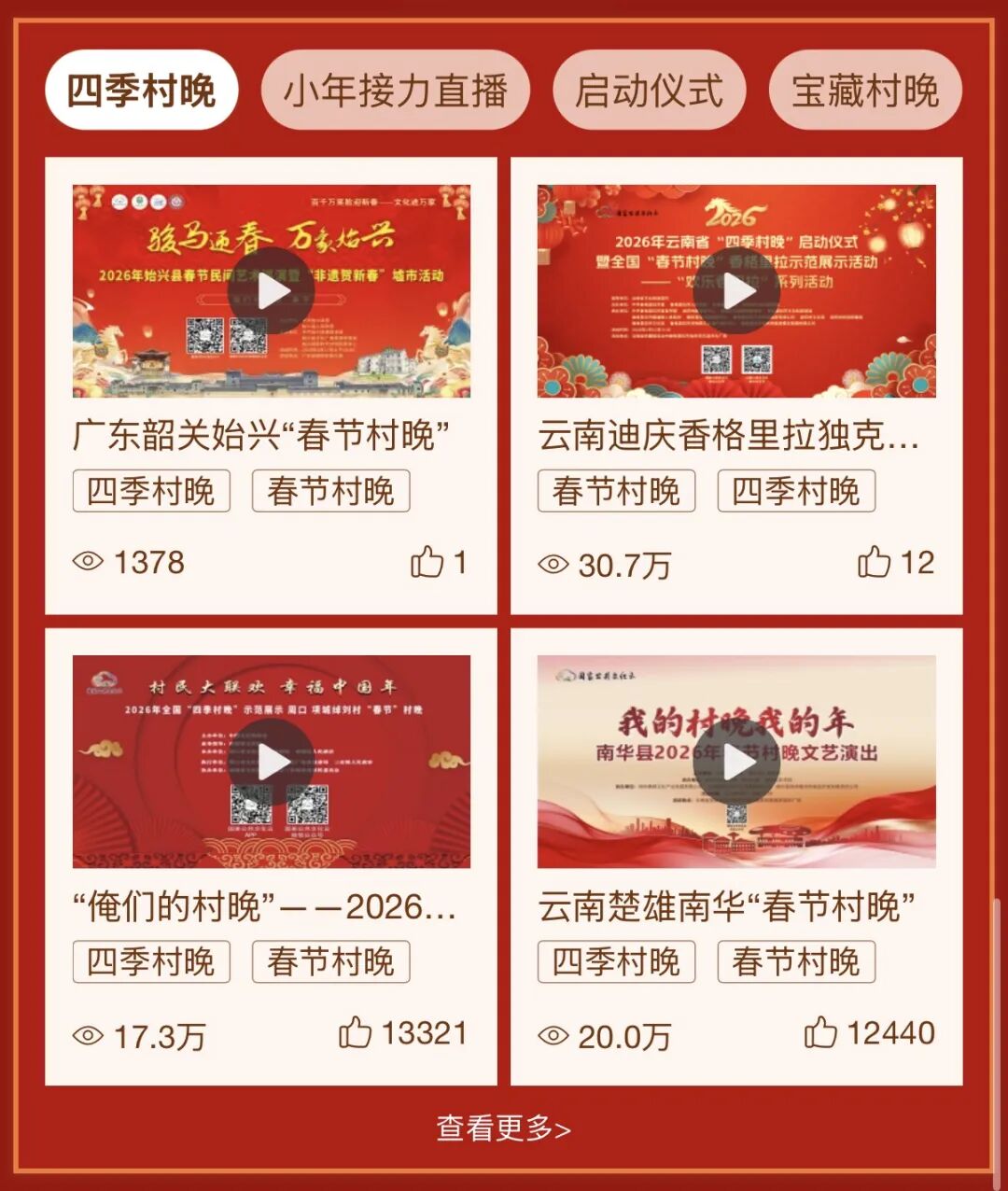This screenshot has height=1191, width=1008.
Task: Play the 云南楚雄南华"春节村晚" video
Action: coord(736,762)
